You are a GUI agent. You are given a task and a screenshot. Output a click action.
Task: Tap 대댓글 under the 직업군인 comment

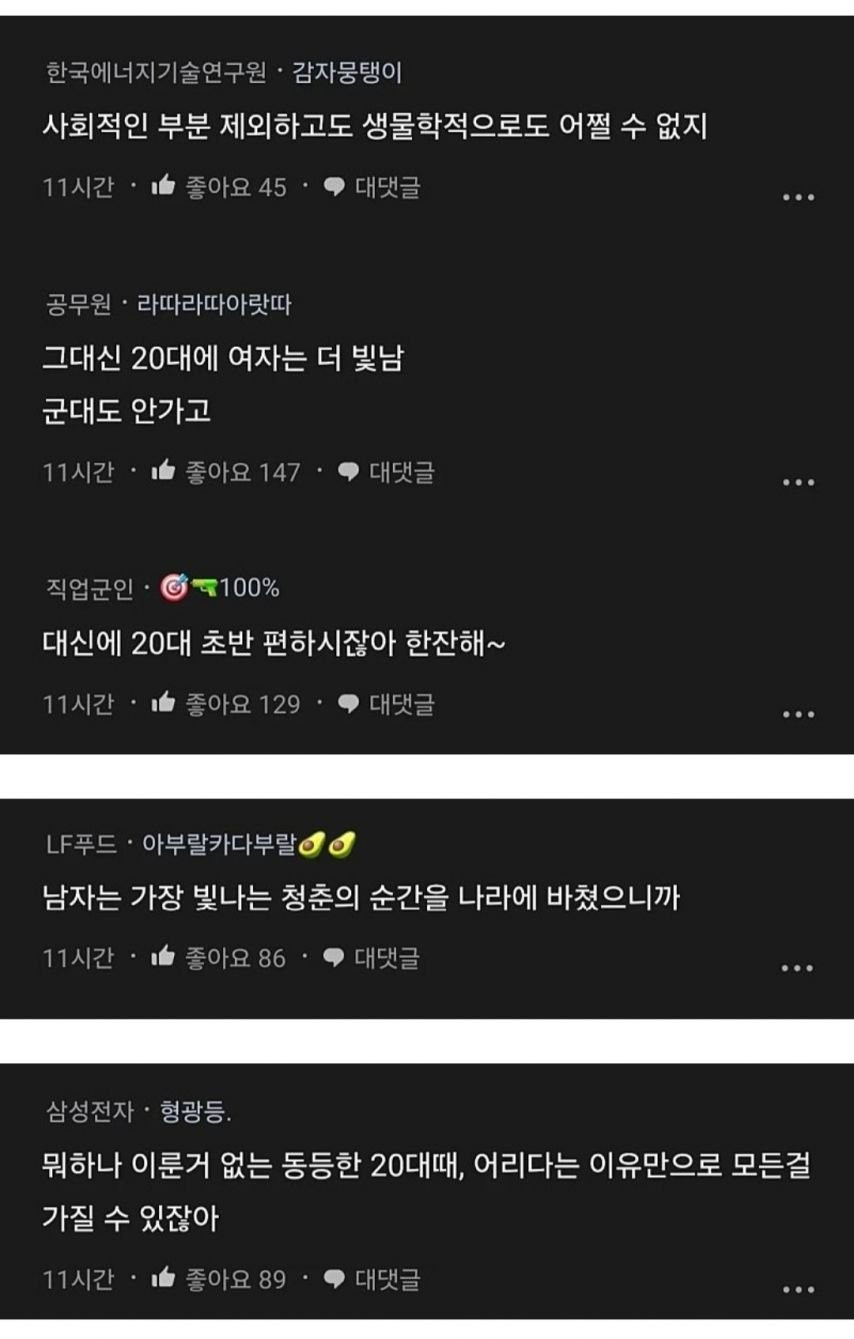[386, 704]
